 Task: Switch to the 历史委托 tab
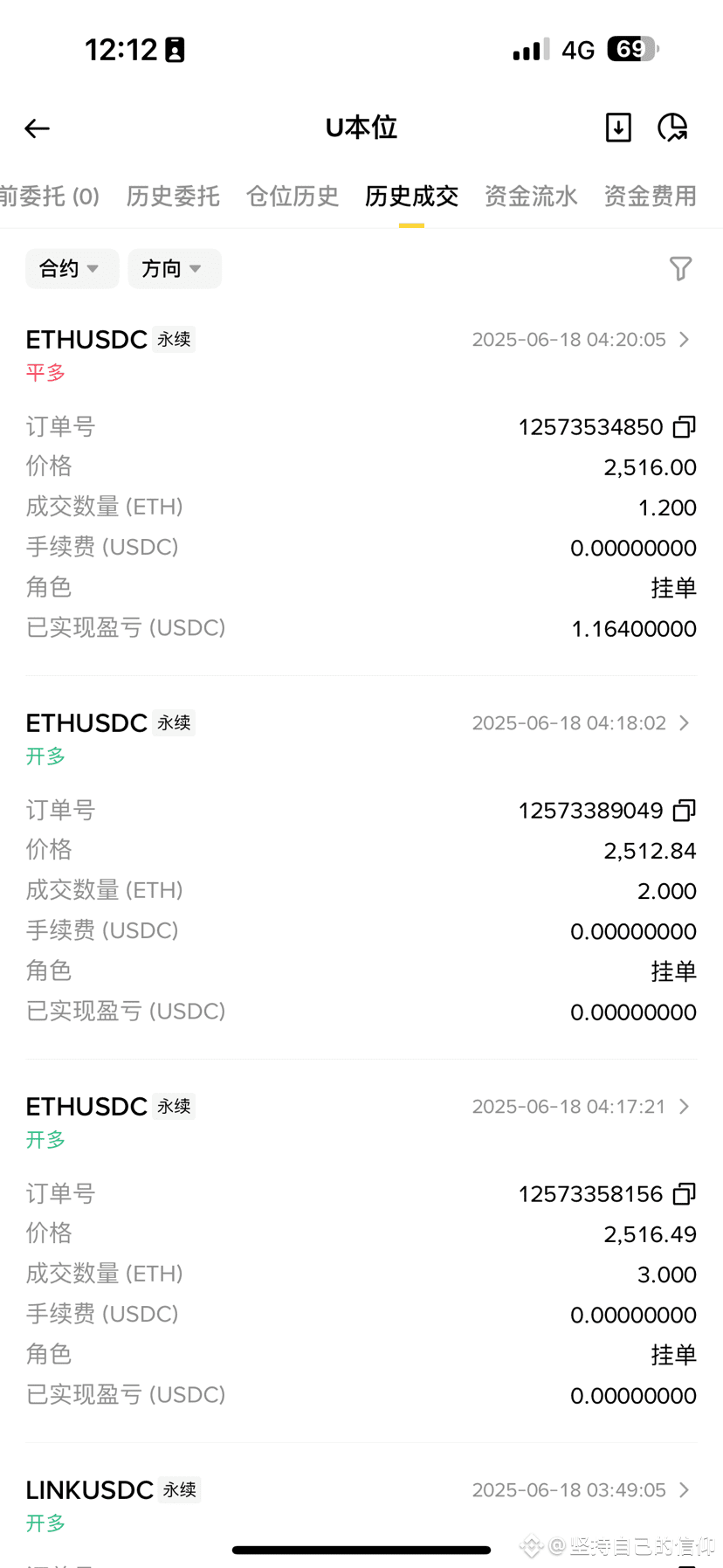172,197
